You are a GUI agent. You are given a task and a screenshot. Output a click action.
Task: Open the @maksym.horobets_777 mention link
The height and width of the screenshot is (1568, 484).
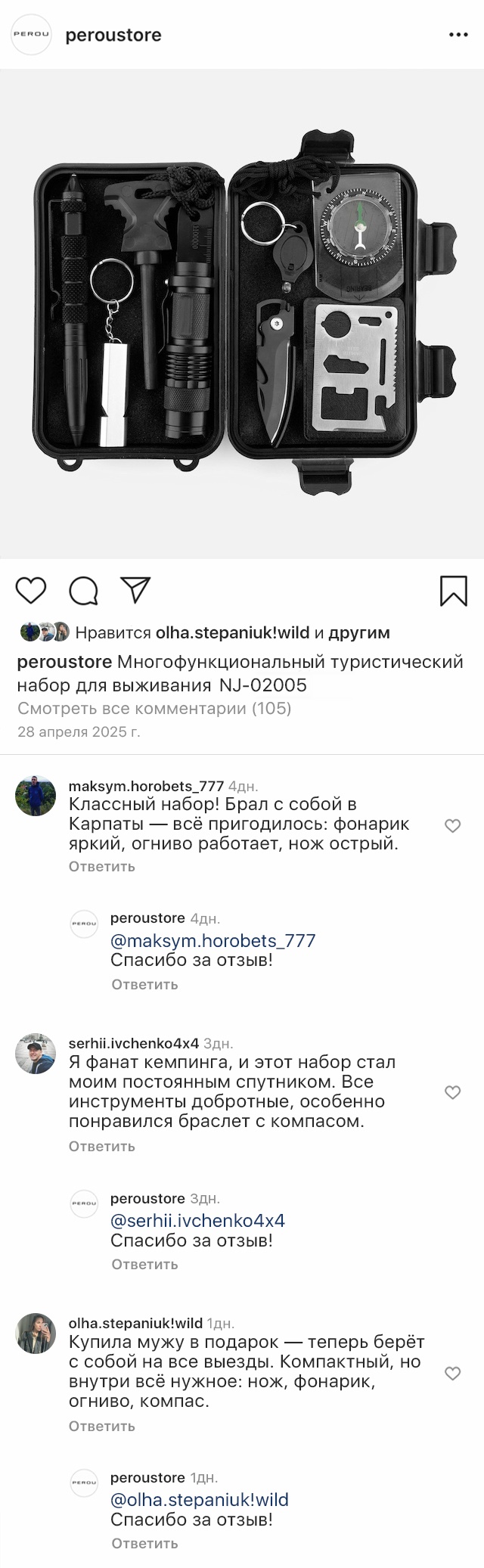click(213, 941)
